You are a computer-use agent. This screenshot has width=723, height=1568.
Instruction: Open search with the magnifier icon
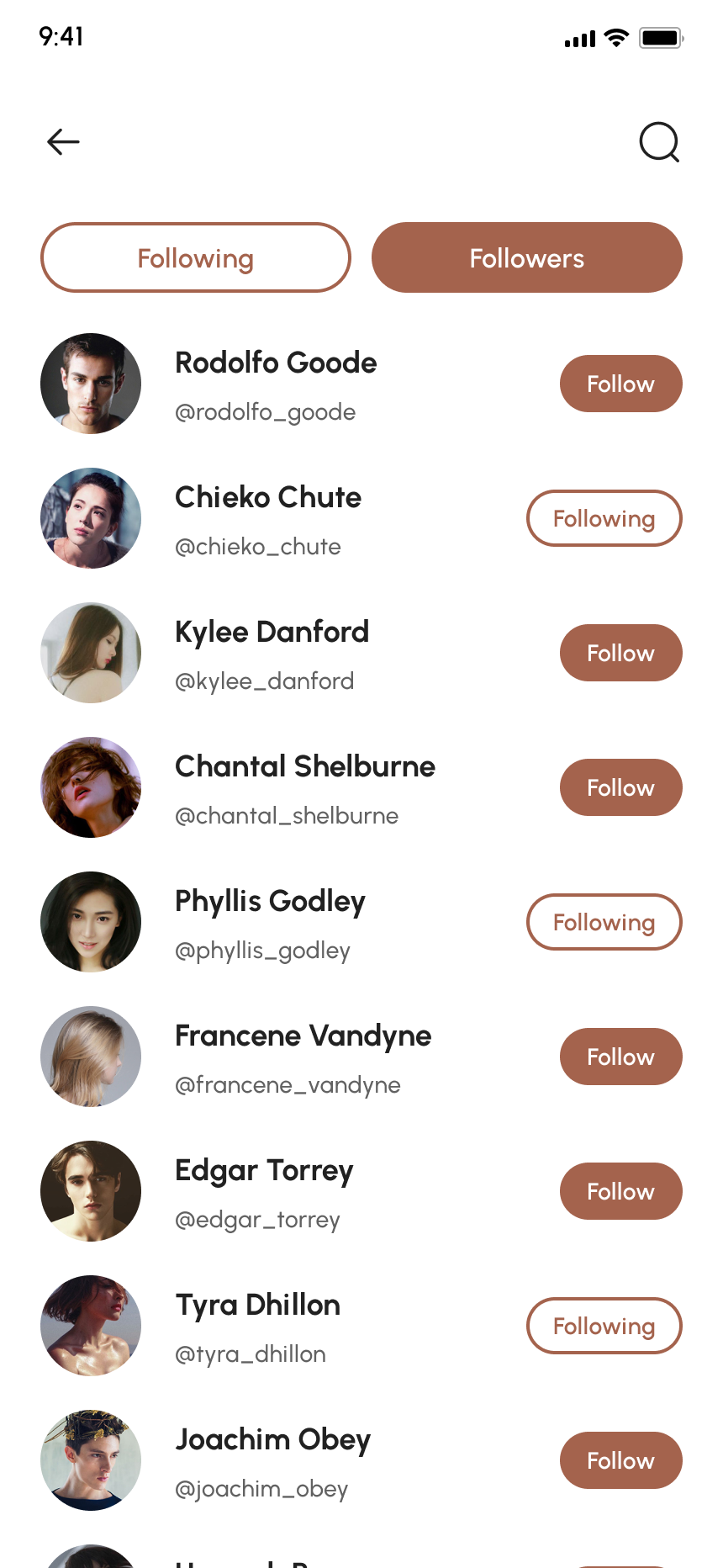659,142
